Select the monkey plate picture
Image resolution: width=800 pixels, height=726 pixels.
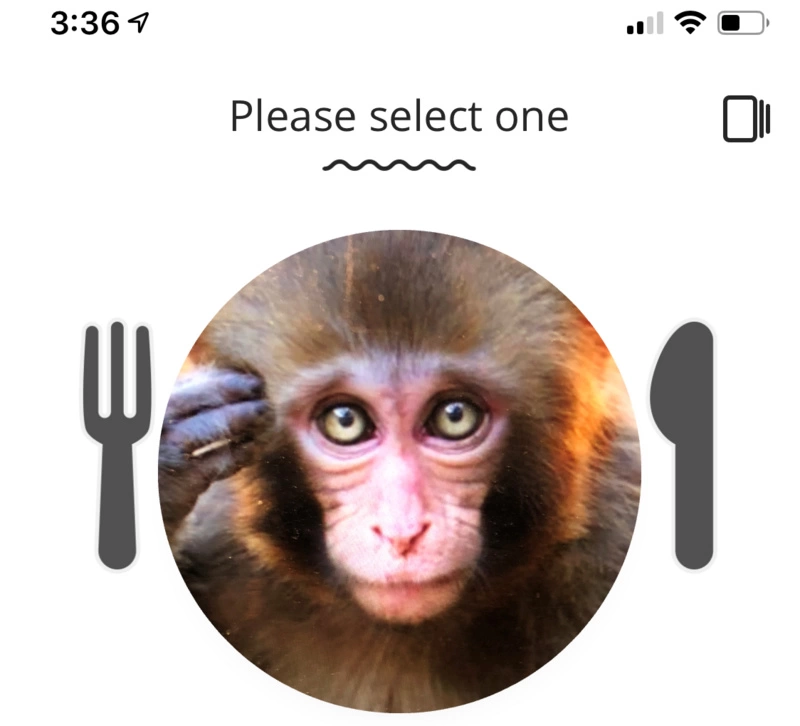[x=400, y=470]
